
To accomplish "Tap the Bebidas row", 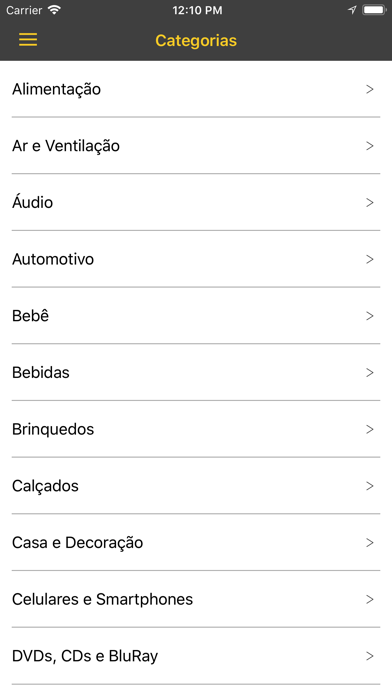I will point(196,372).
